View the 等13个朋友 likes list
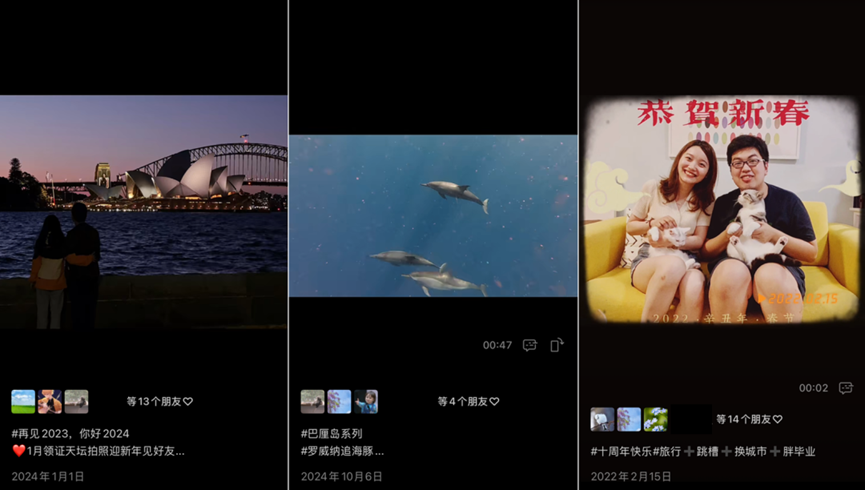The image size is (865, 490). click(159, 401)
